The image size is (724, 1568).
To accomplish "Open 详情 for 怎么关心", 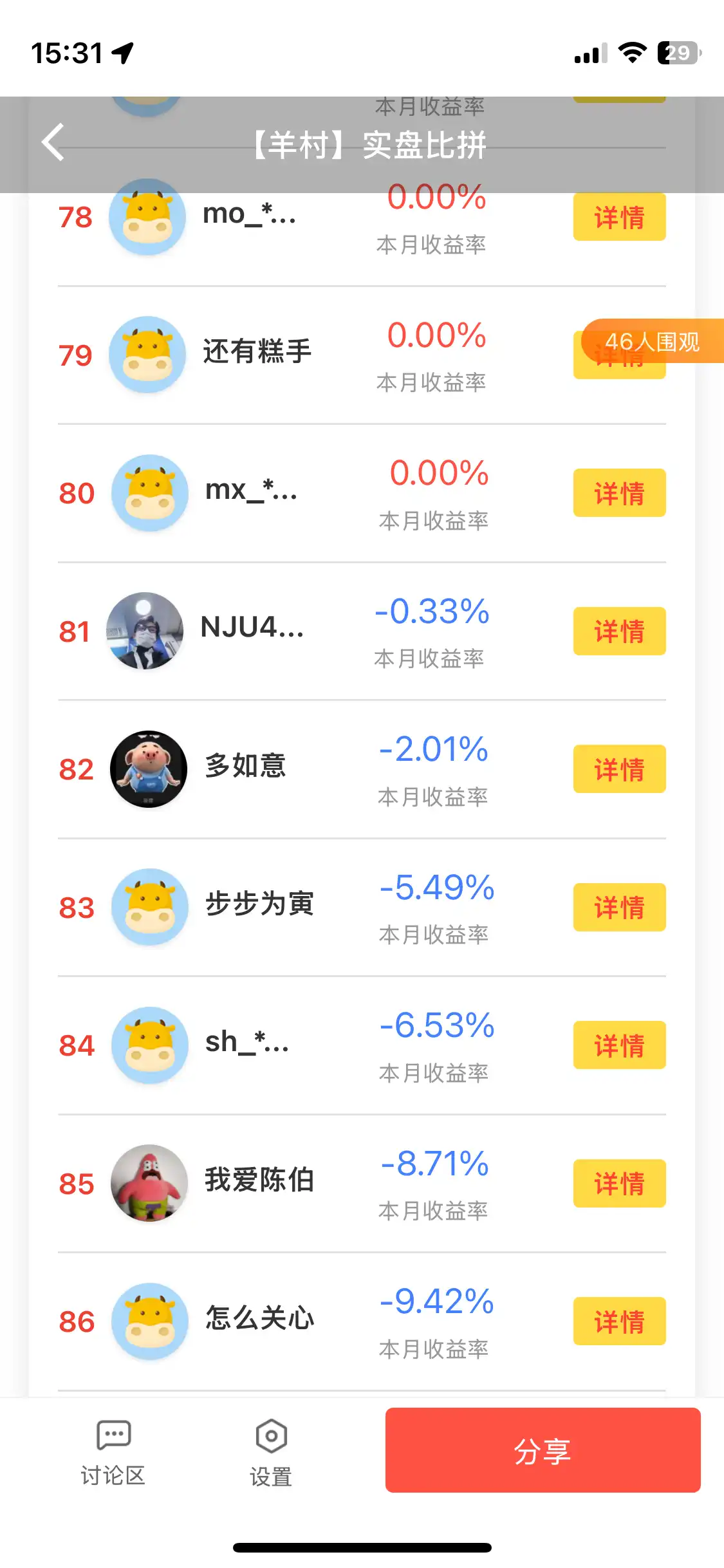I will click(x=619, y=1321).
